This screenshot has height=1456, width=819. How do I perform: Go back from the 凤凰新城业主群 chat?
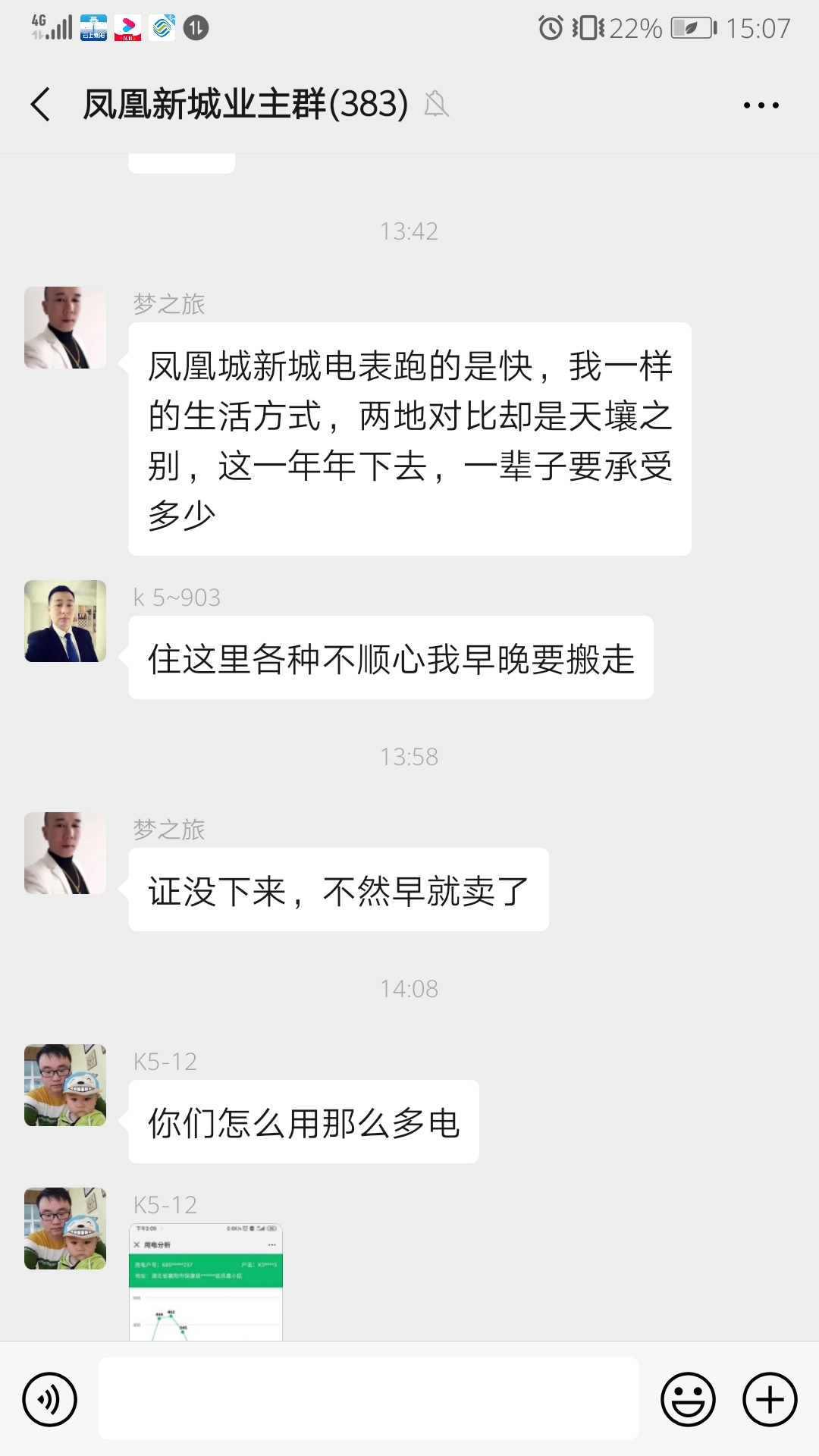point(41,104)
